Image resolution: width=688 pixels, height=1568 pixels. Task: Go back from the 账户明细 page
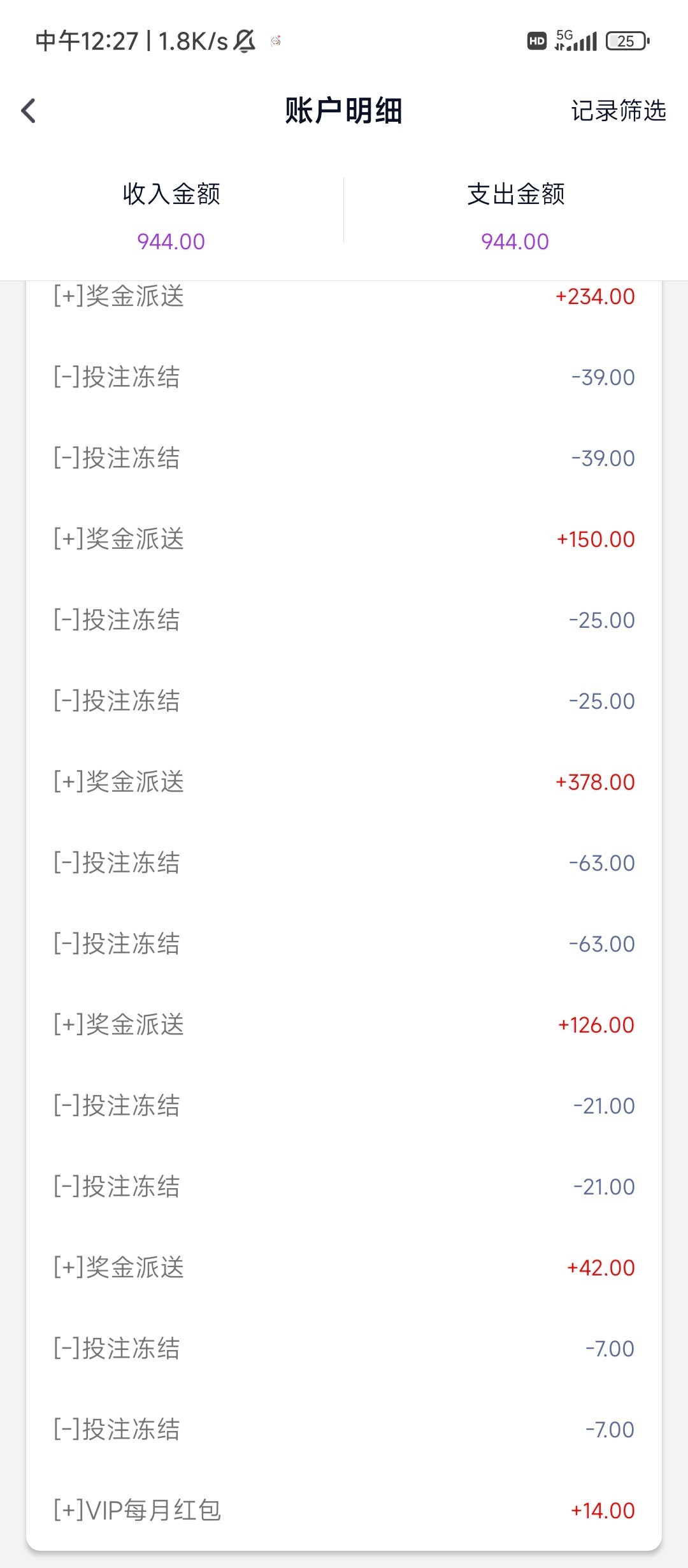pyautogui.click(x=29, y=111)
